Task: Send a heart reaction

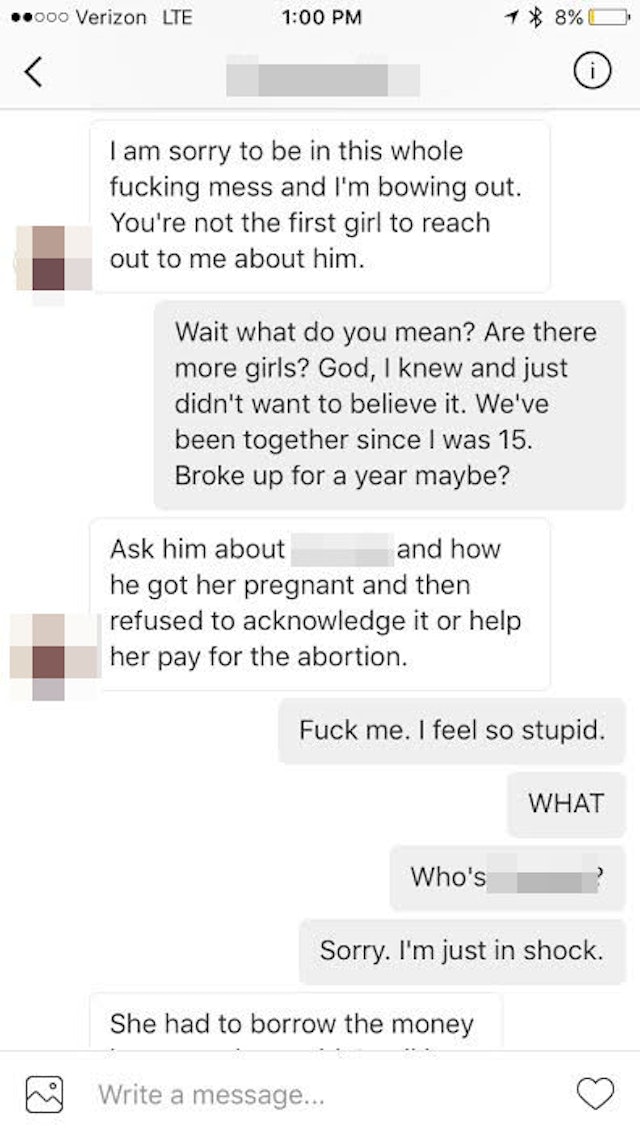Action: point(596,1095)
